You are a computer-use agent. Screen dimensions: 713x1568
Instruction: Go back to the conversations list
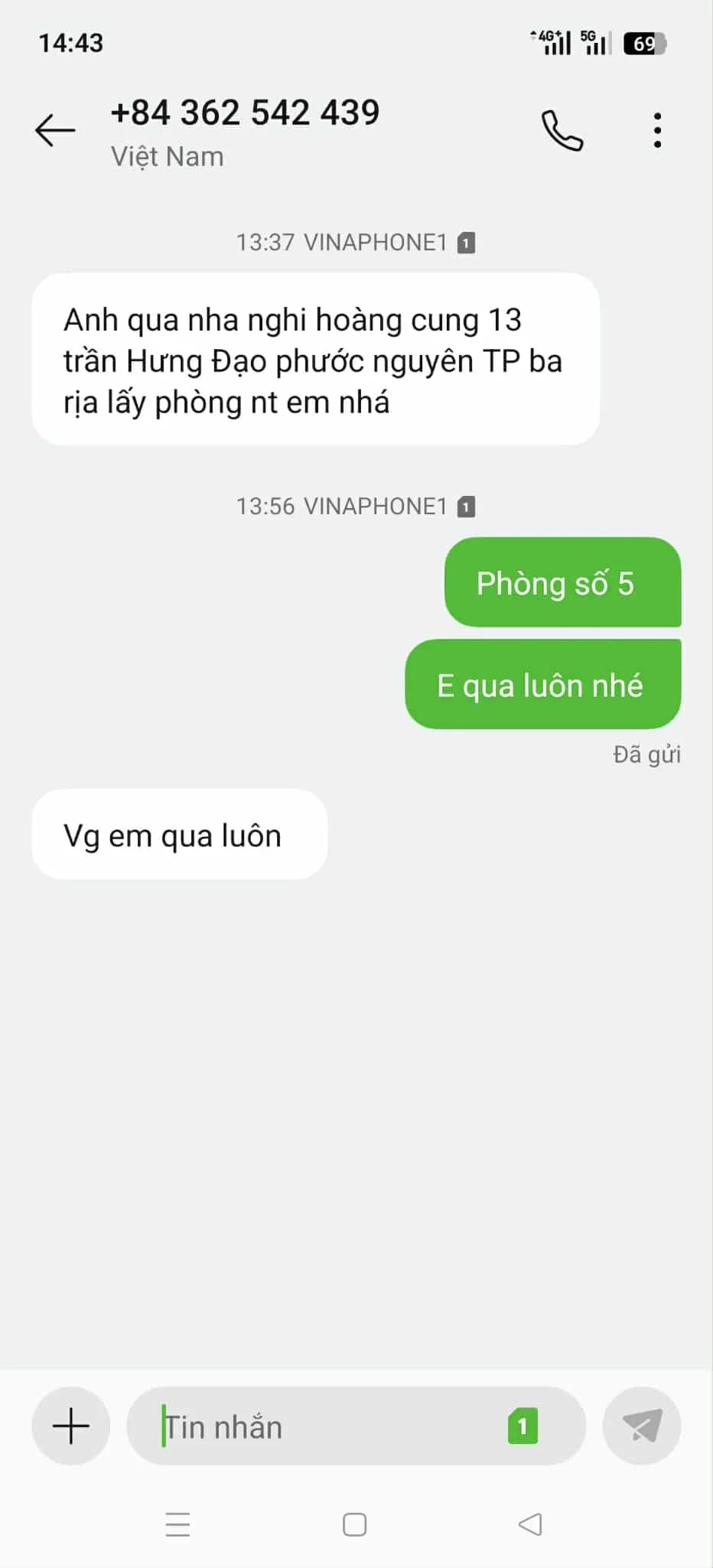[55, 130]
